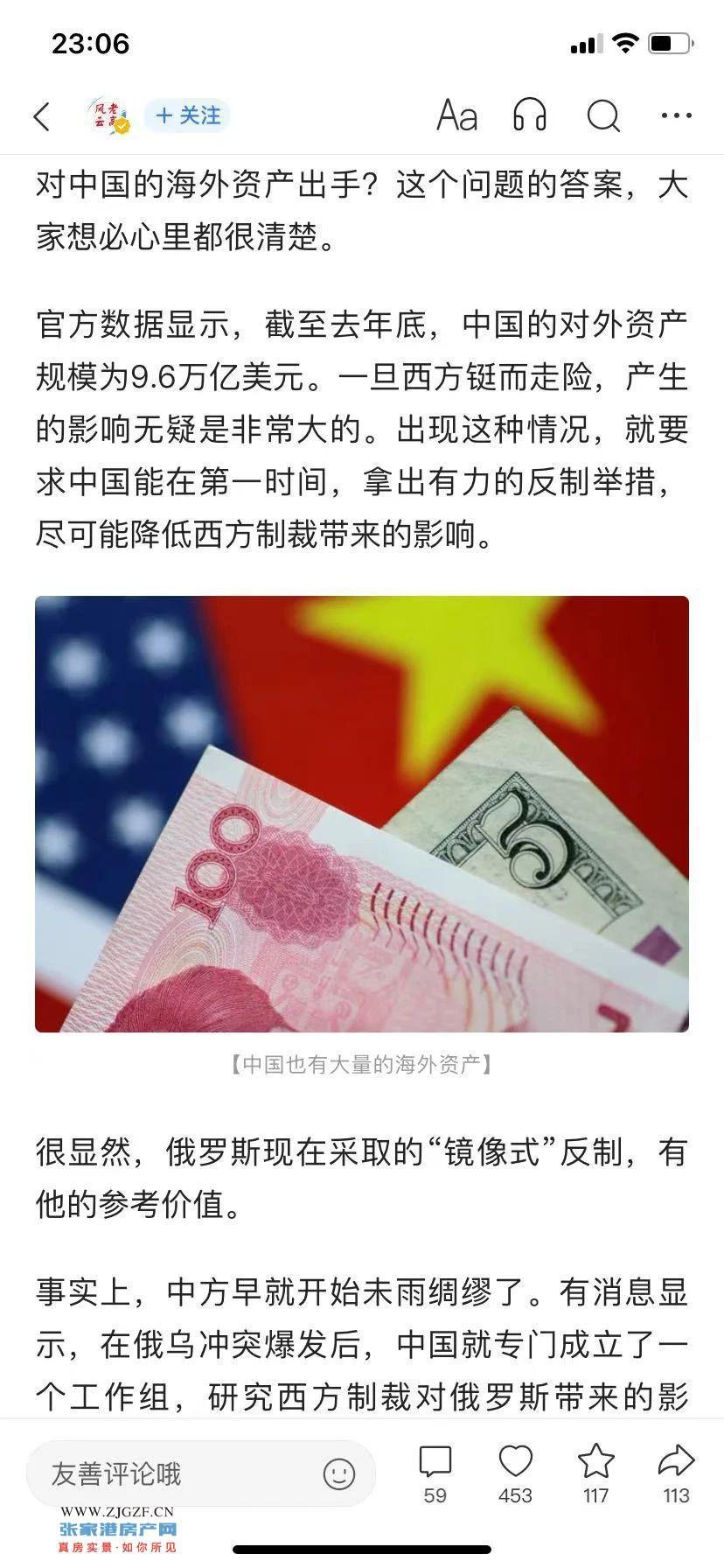Follow the author with +关注
The width and height of the screenshot is (724, 1568).
click(187, 115)
